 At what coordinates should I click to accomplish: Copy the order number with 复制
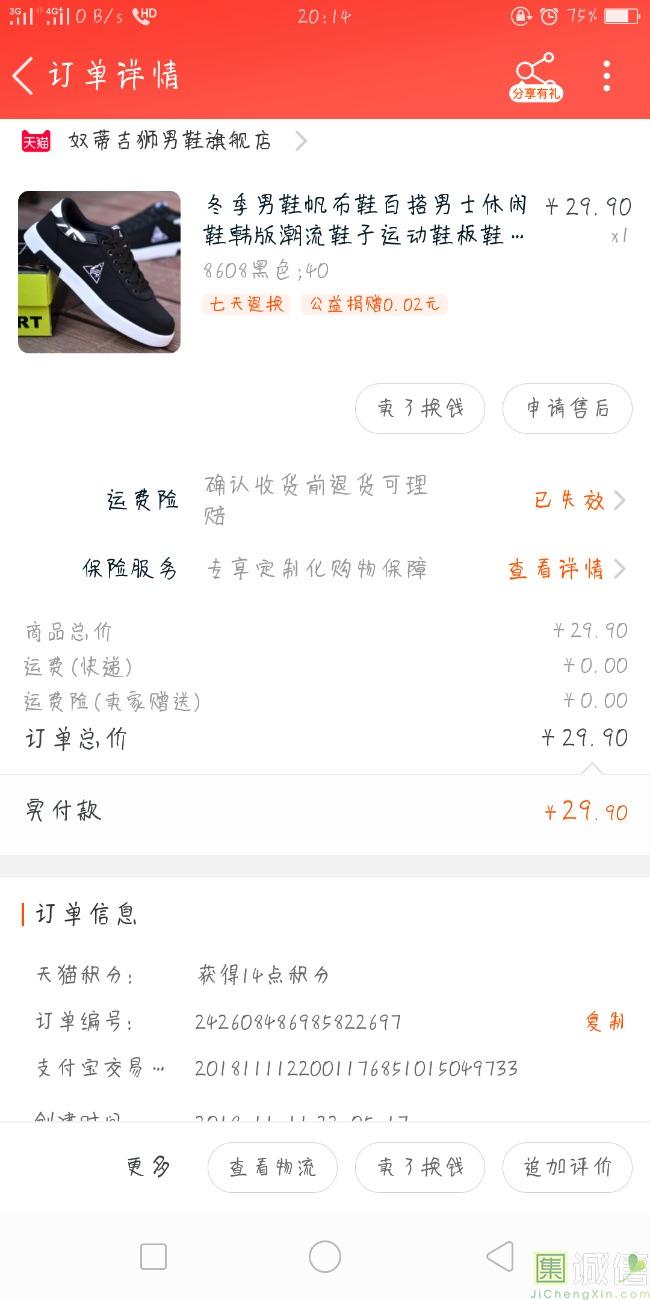pos(604,1021)
